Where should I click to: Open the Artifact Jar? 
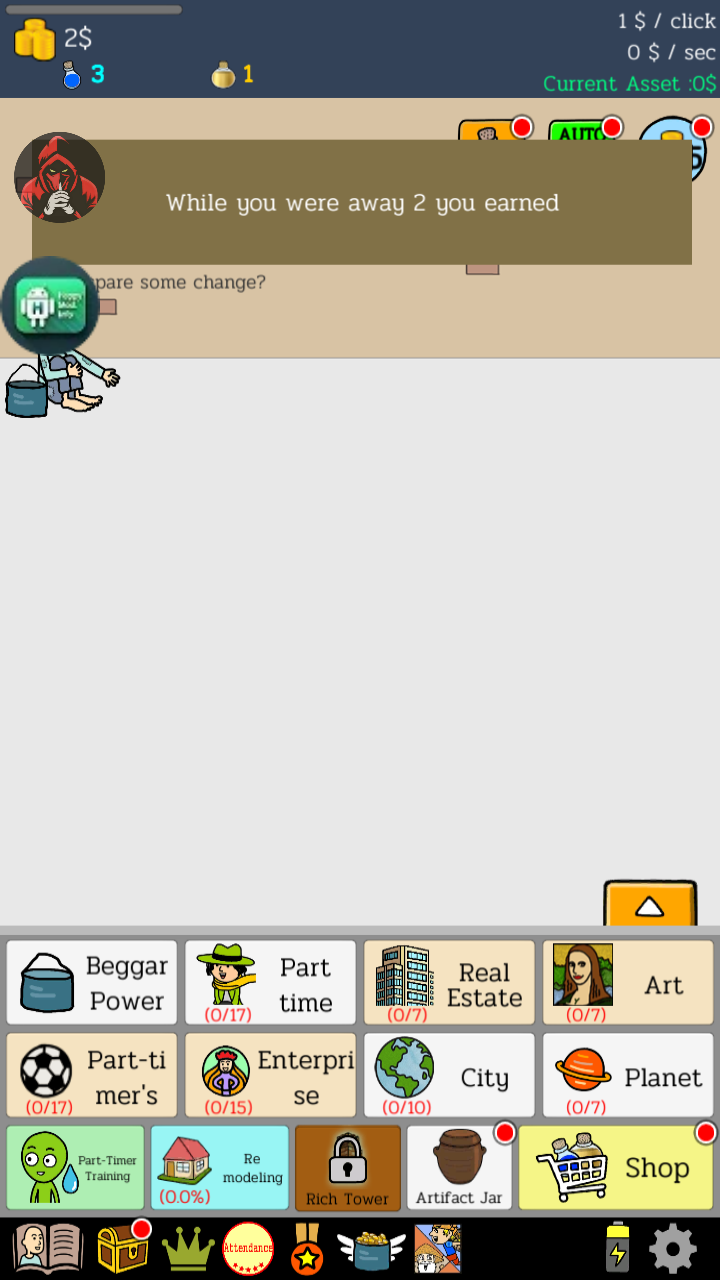pos(459,1168)
